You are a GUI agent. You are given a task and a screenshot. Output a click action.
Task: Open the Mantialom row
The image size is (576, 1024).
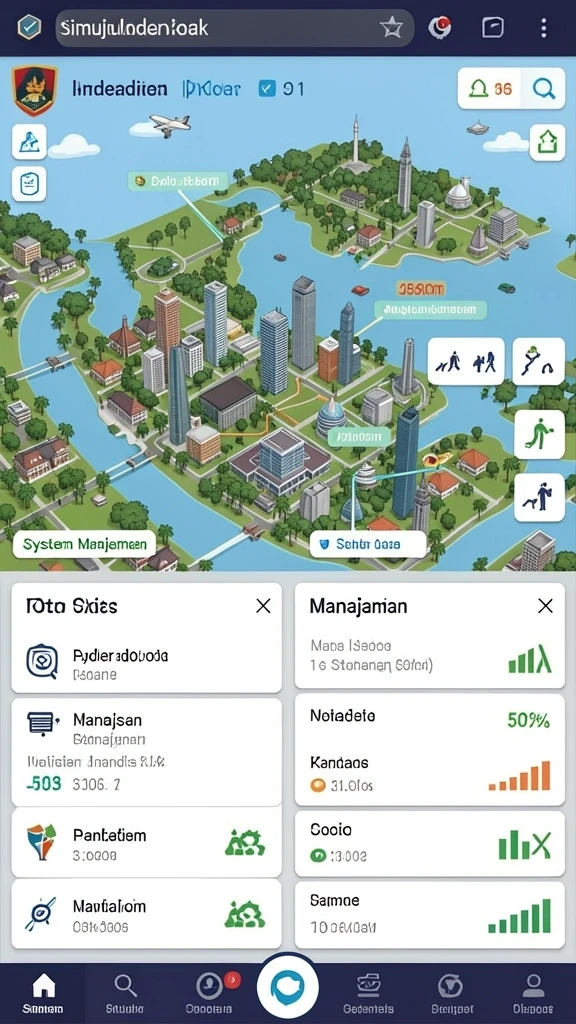point(147,914)
